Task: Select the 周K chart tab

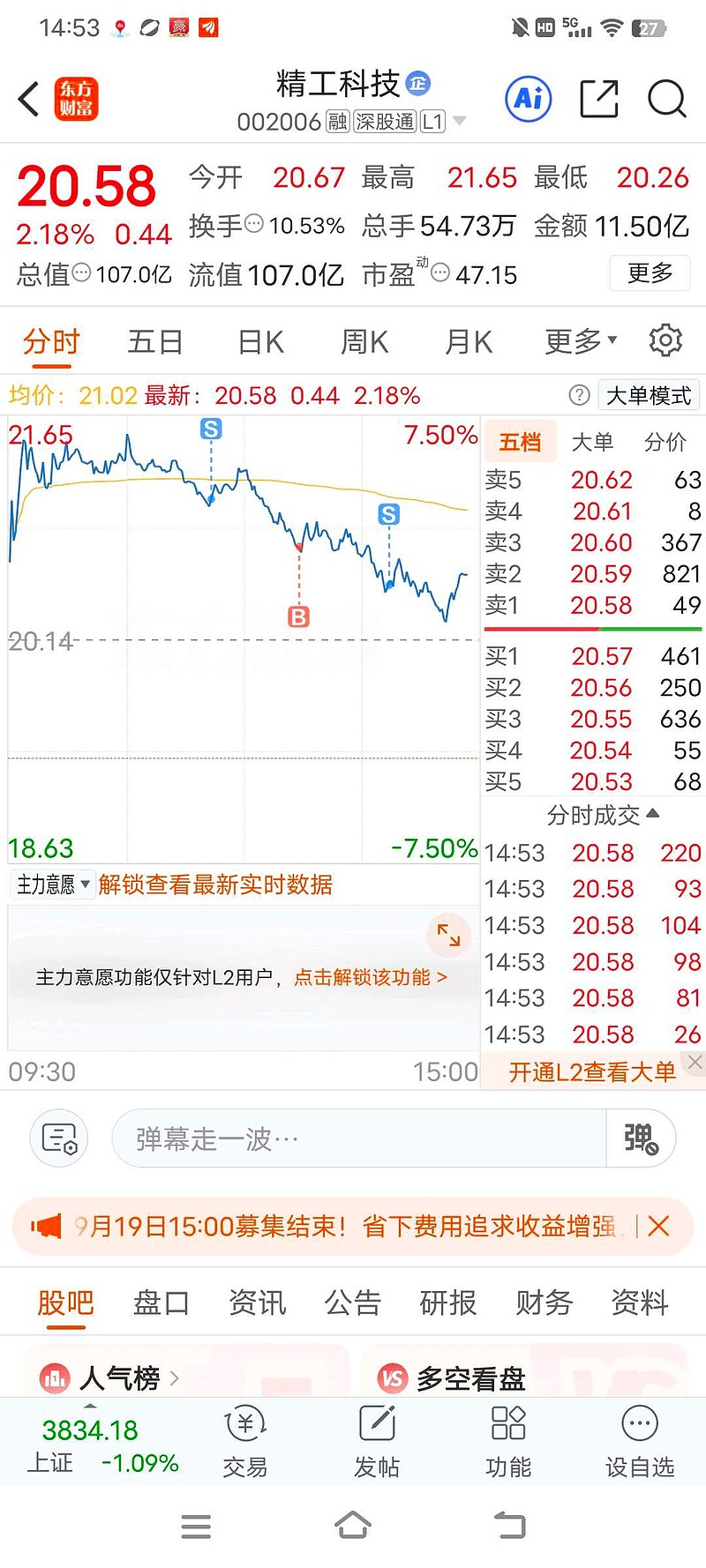Action: pos(364,341)
